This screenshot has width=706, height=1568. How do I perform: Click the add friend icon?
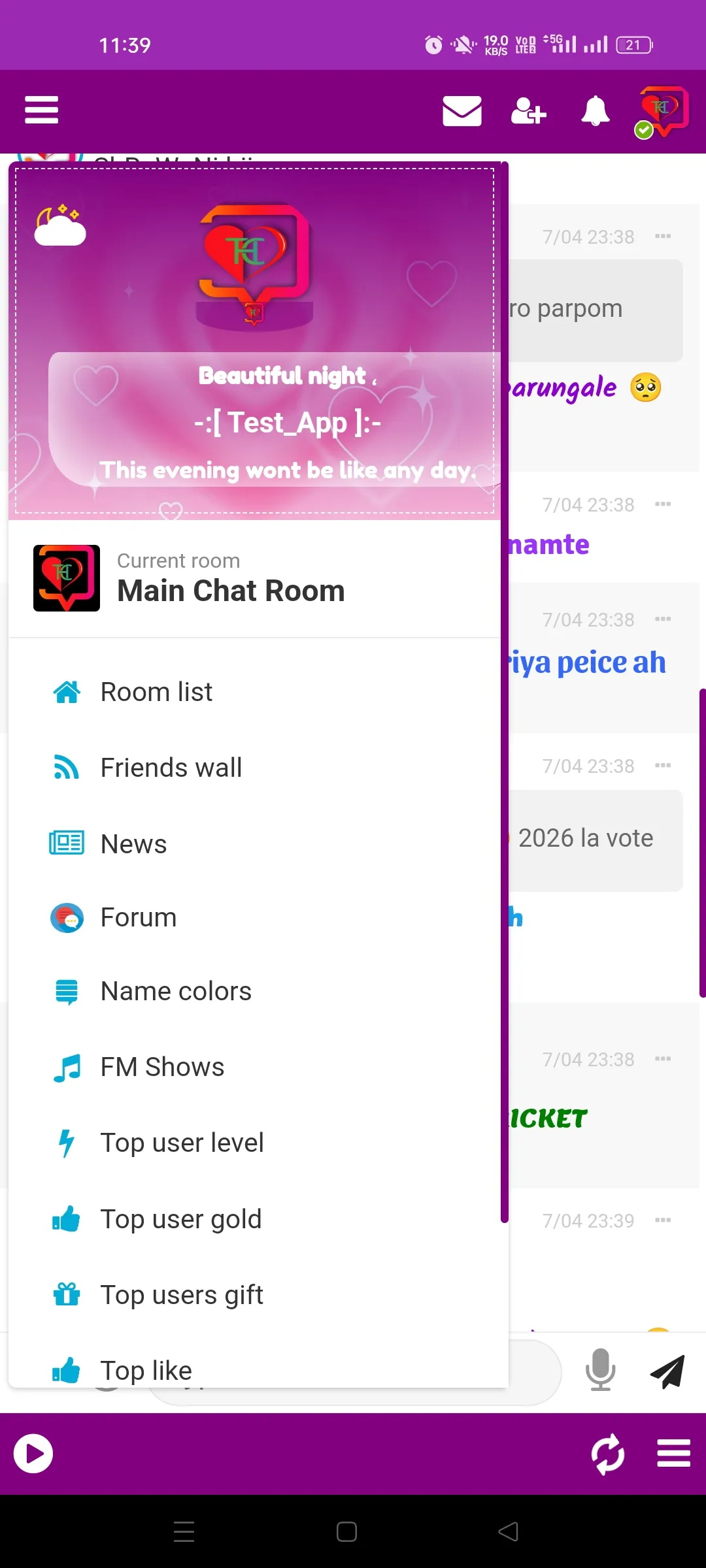coord(529,111)
